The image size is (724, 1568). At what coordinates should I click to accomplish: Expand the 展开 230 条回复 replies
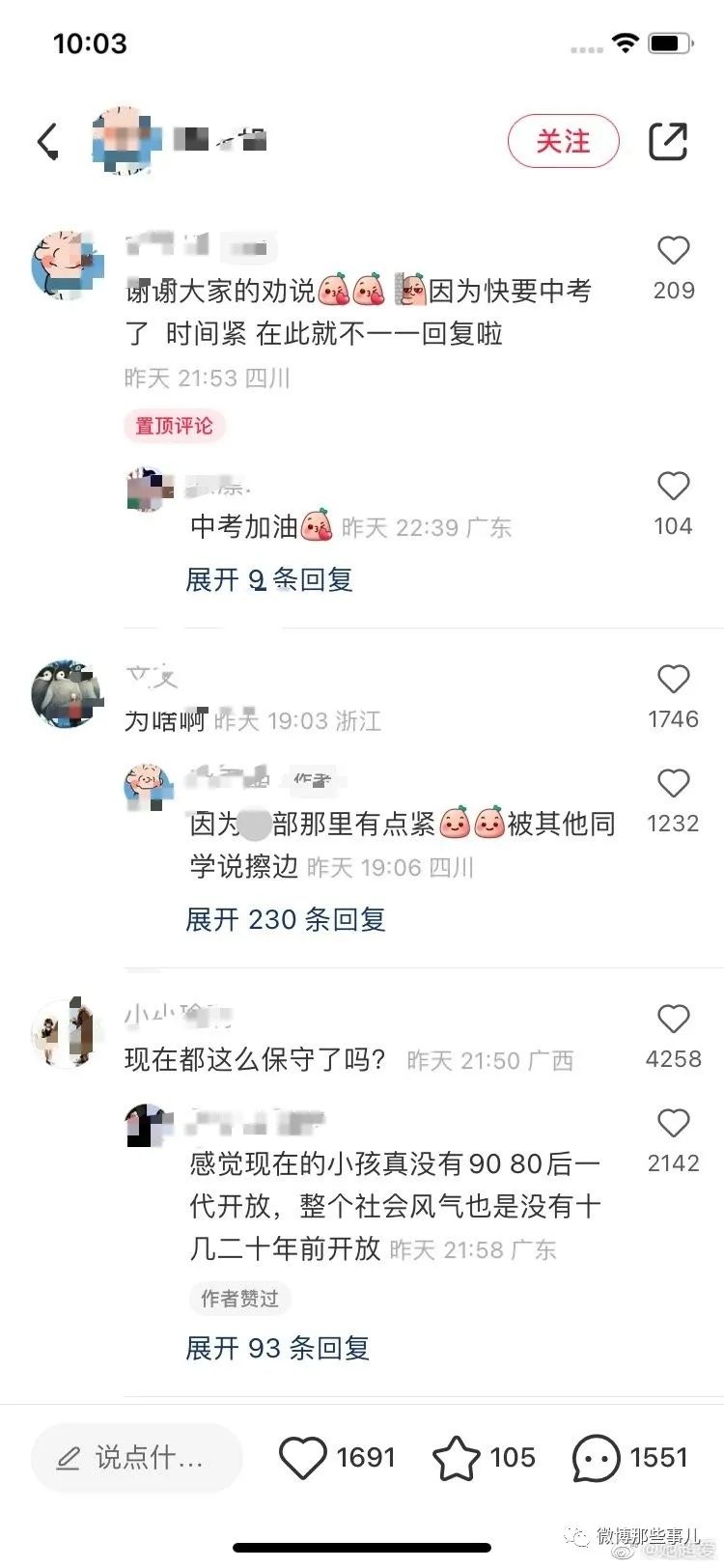286,919
